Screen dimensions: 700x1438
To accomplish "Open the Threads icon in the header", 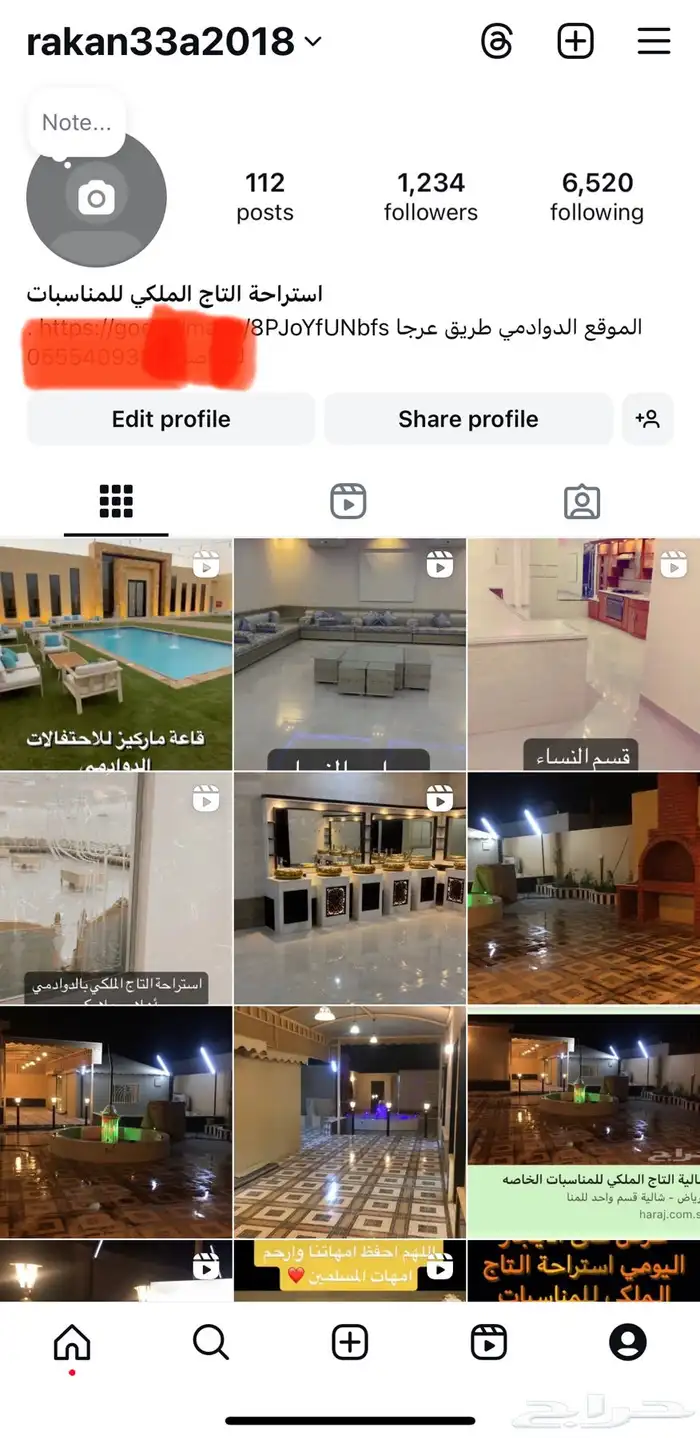I will [x=497, y=42].
